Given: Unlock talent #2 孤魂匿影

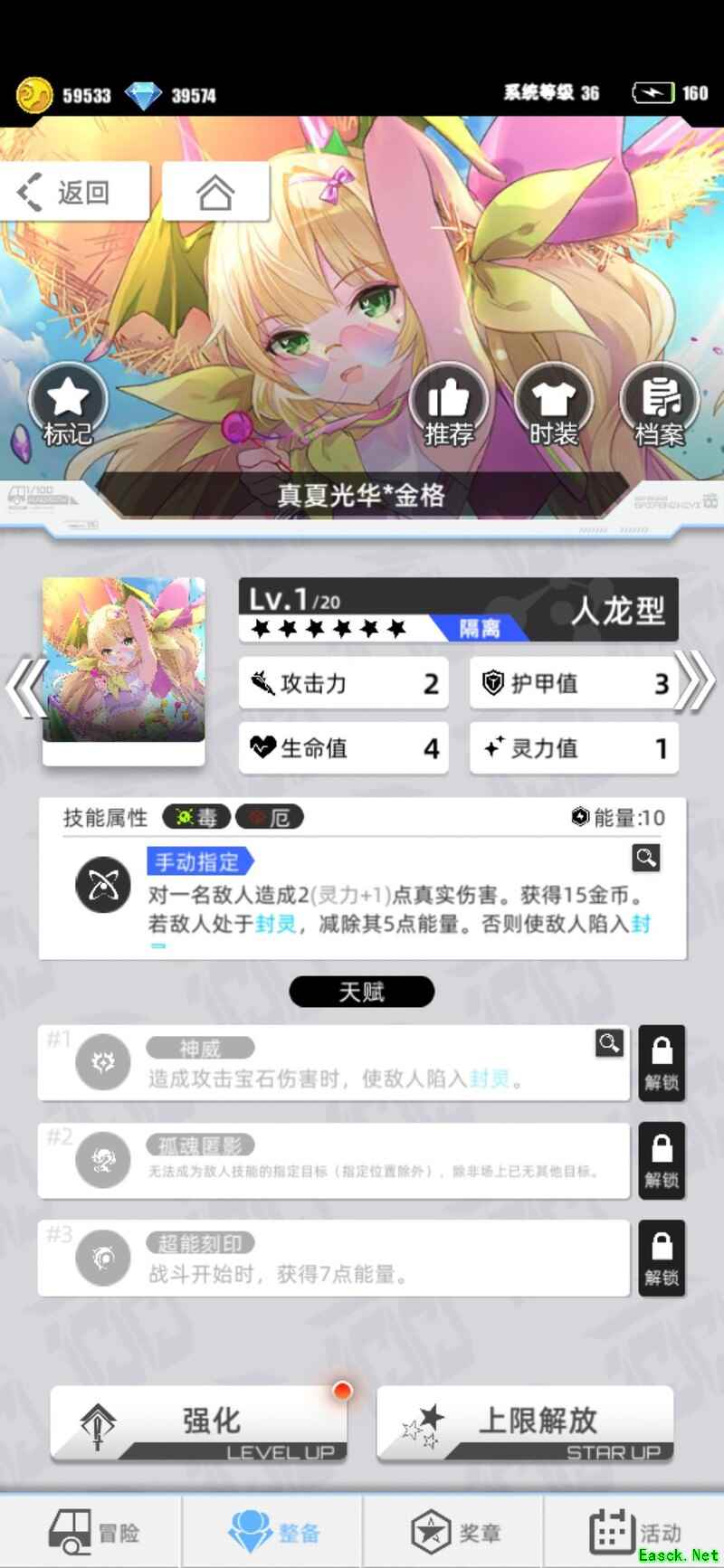Looking at the screenshot, I should 662,1160.
